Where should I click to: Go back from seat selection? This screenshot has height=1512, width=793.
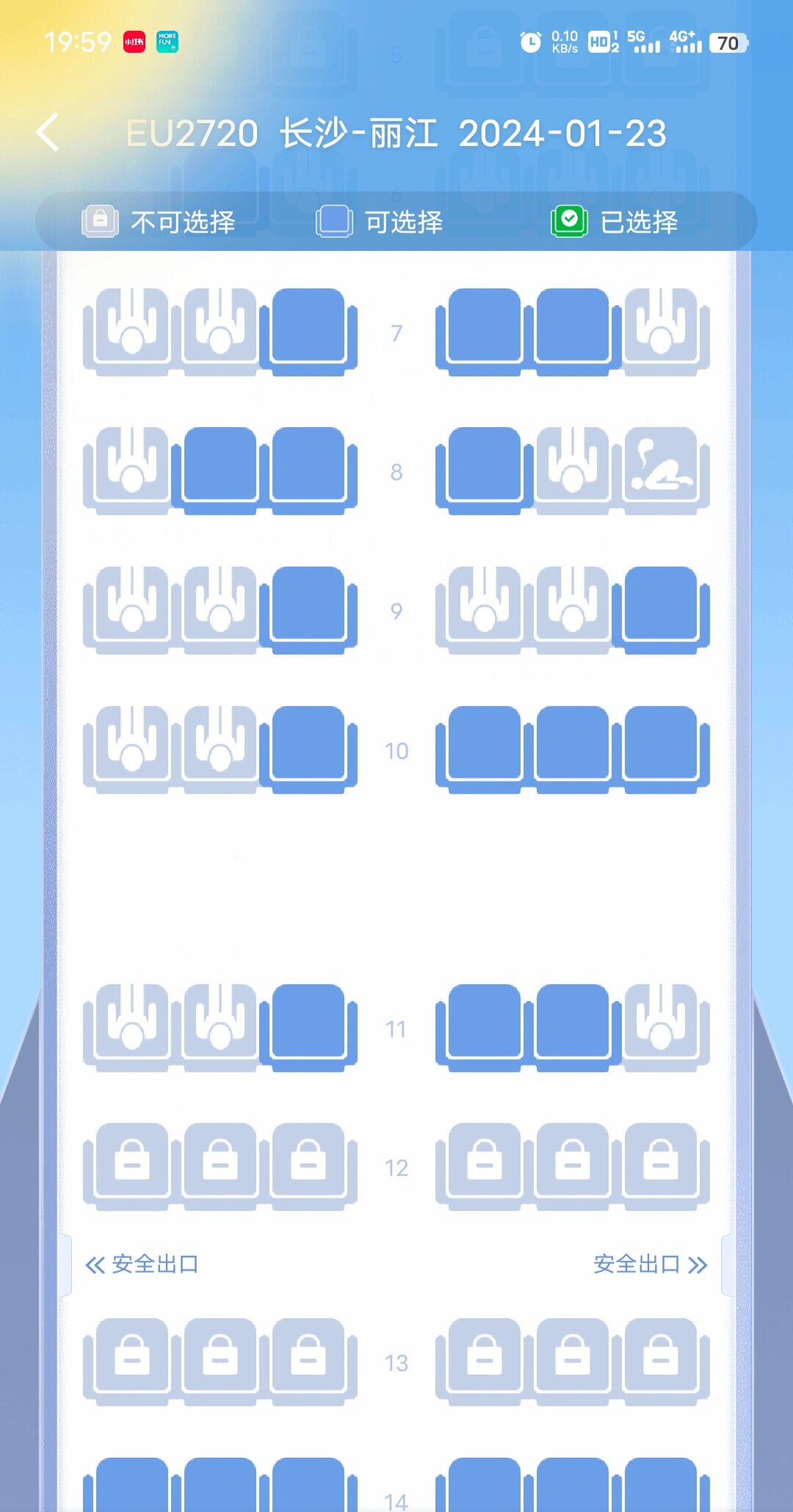click(x=48, y=133)
